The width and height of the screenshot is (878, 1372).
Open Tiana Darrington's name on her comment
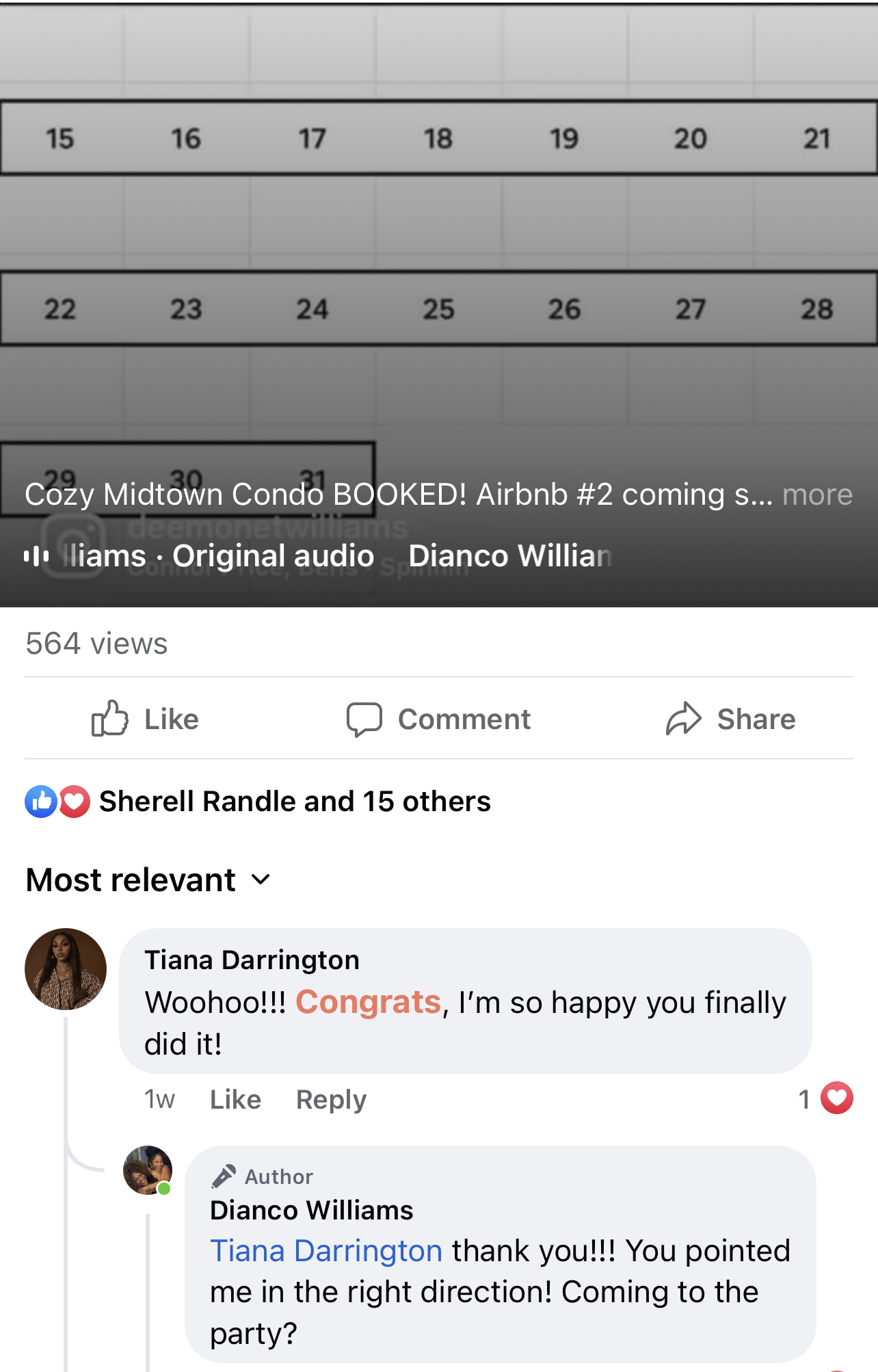point(252,960)
